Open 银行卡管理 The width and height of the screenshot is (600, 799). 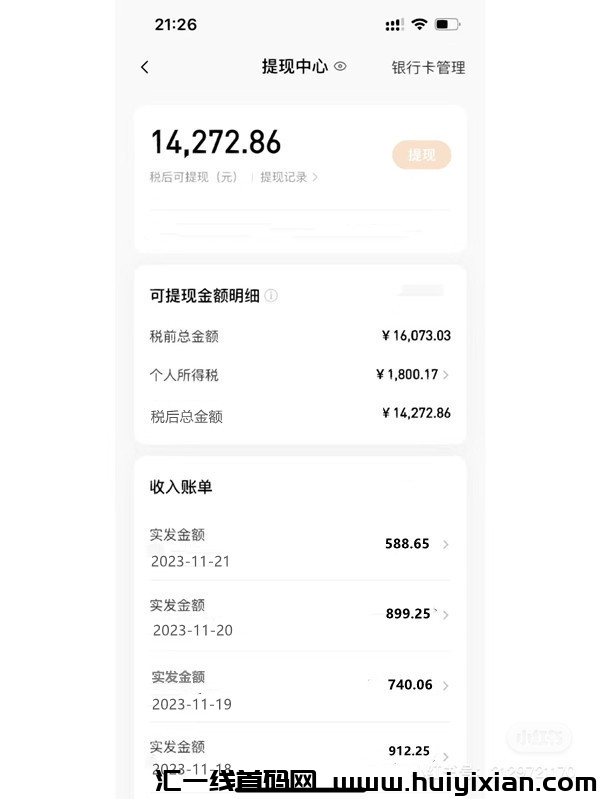[428, 67]
